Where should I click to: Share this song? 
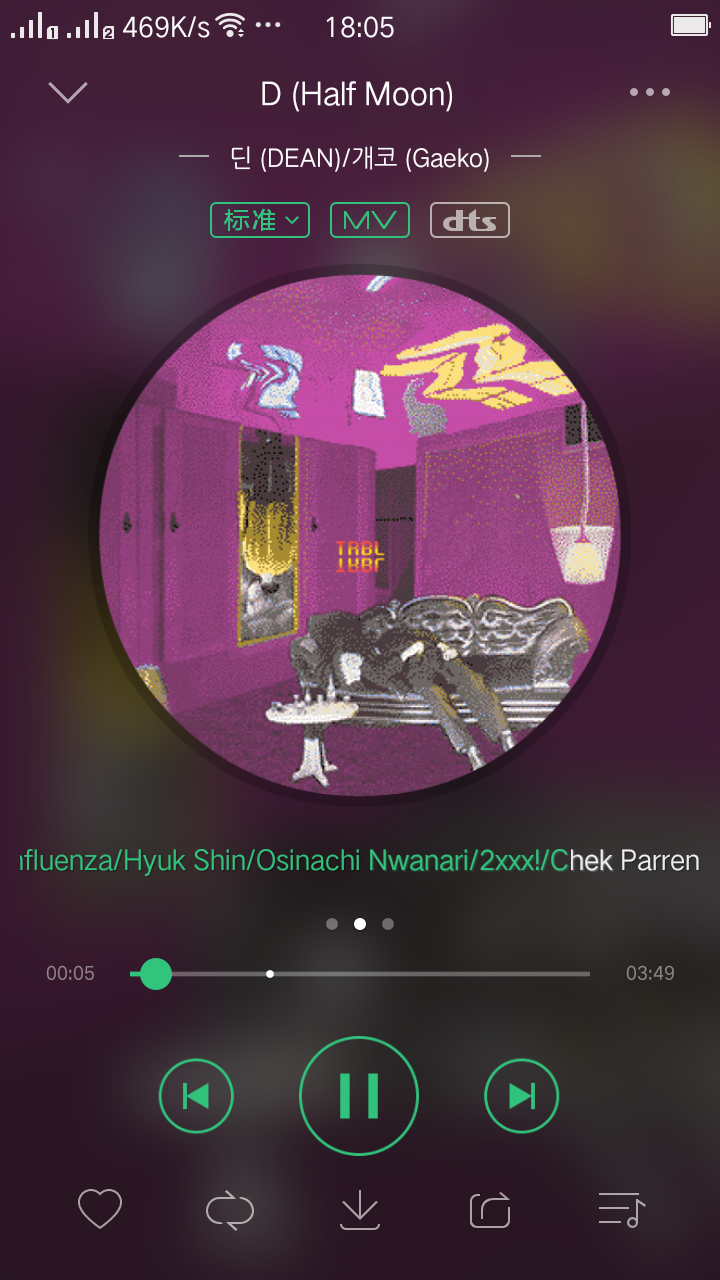490,1210
